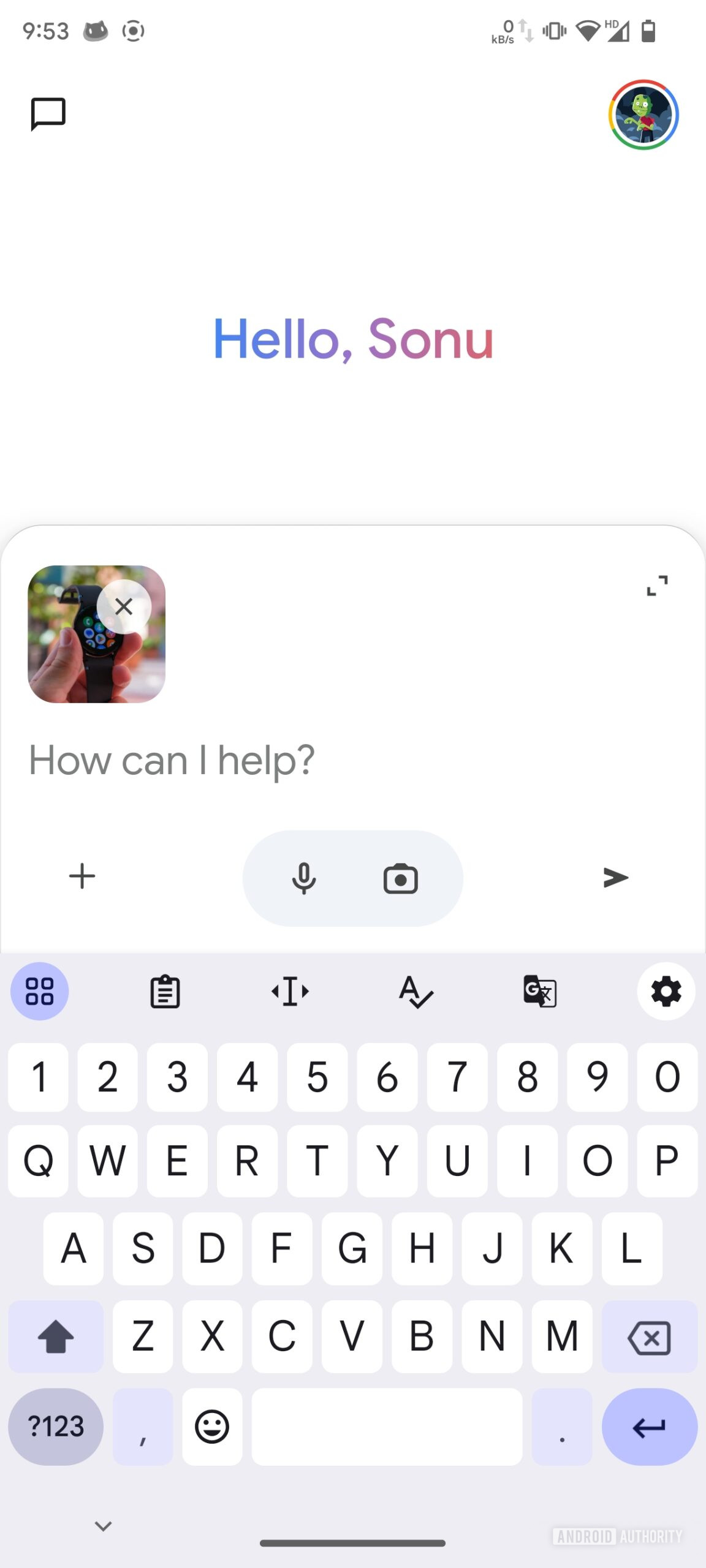Image resolution: width=706 pixels, height=1568 pixels.
Task: Send the prompt with the arrow
Action: (615, 877)
